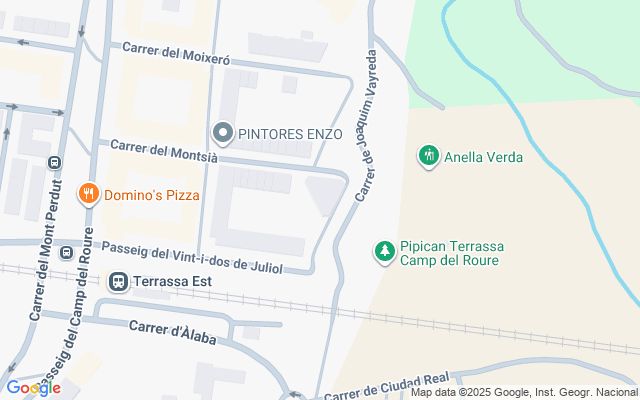Open the PINTORES ENZO place marker
This screenshot has height=400, width=640.
(x=222, y=132)
